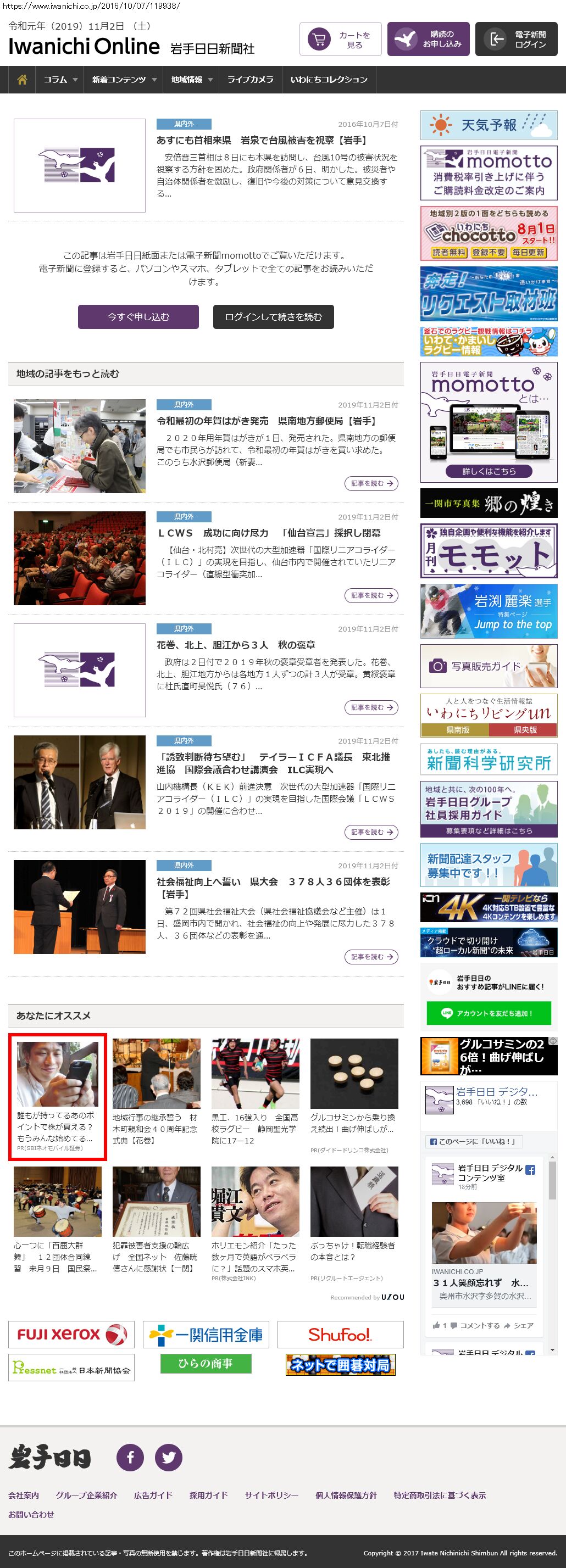This screenshot has height=1568, width=566.
Task: Expand the コラム dropdown menu
Action: tap(60, 80)
